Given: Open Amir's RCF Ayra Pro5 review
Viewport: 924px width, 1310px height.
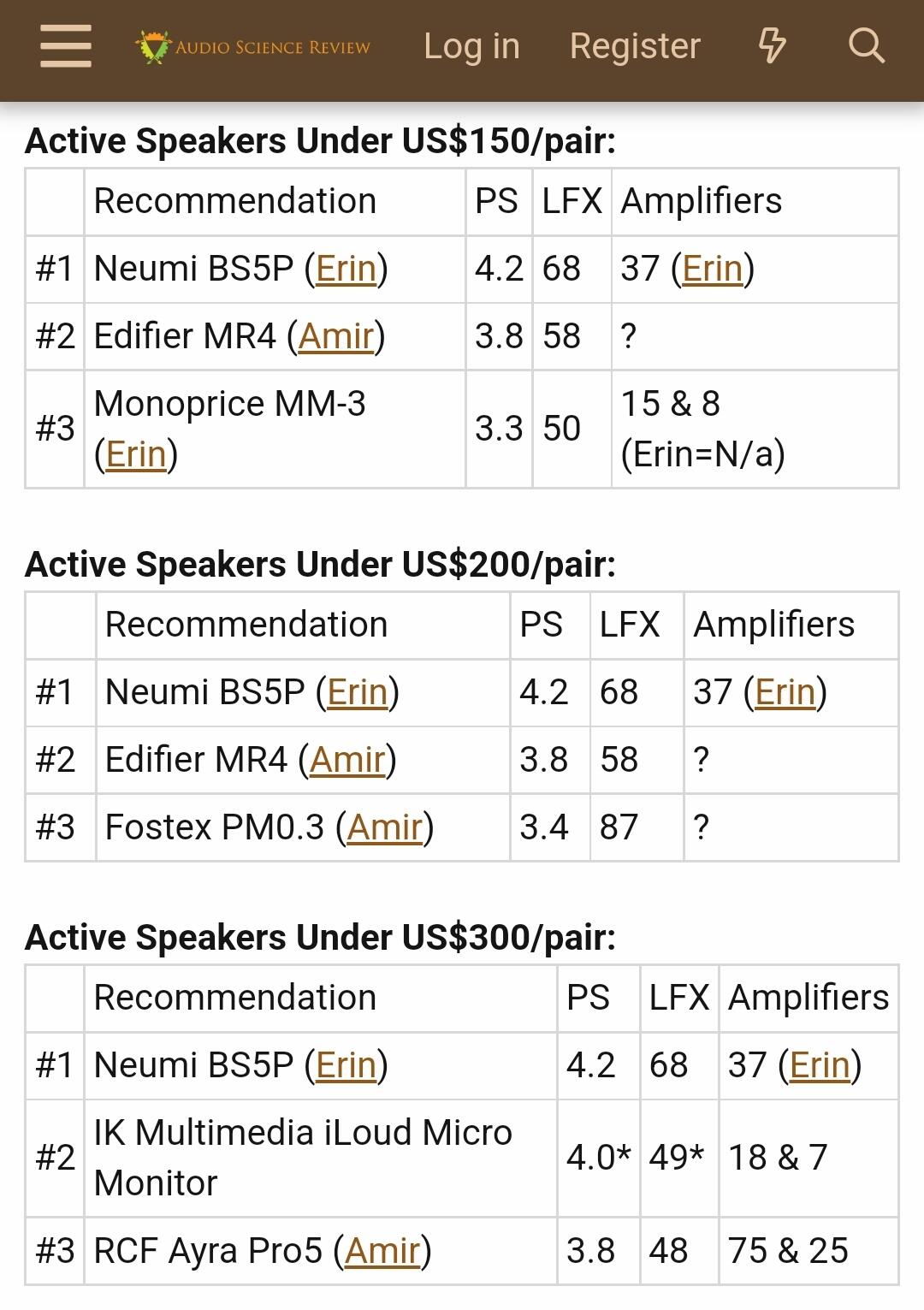Looking at the screenshot, I should (x=382, y=1251).
